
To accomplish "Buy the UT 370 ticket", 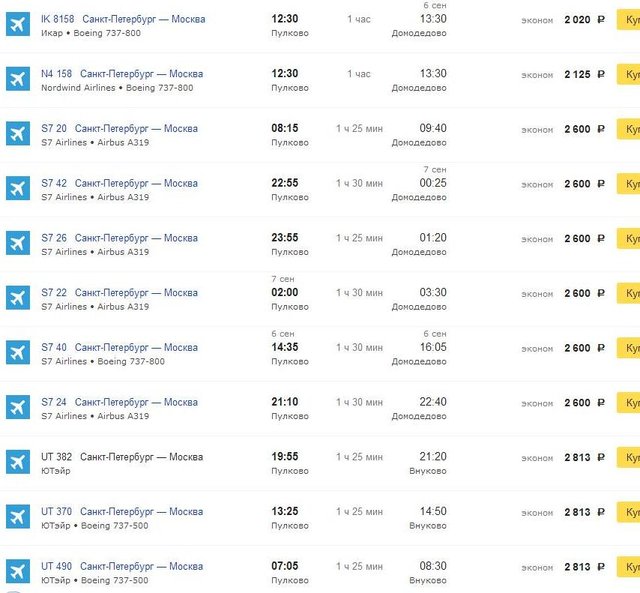I will pos(629,512).
